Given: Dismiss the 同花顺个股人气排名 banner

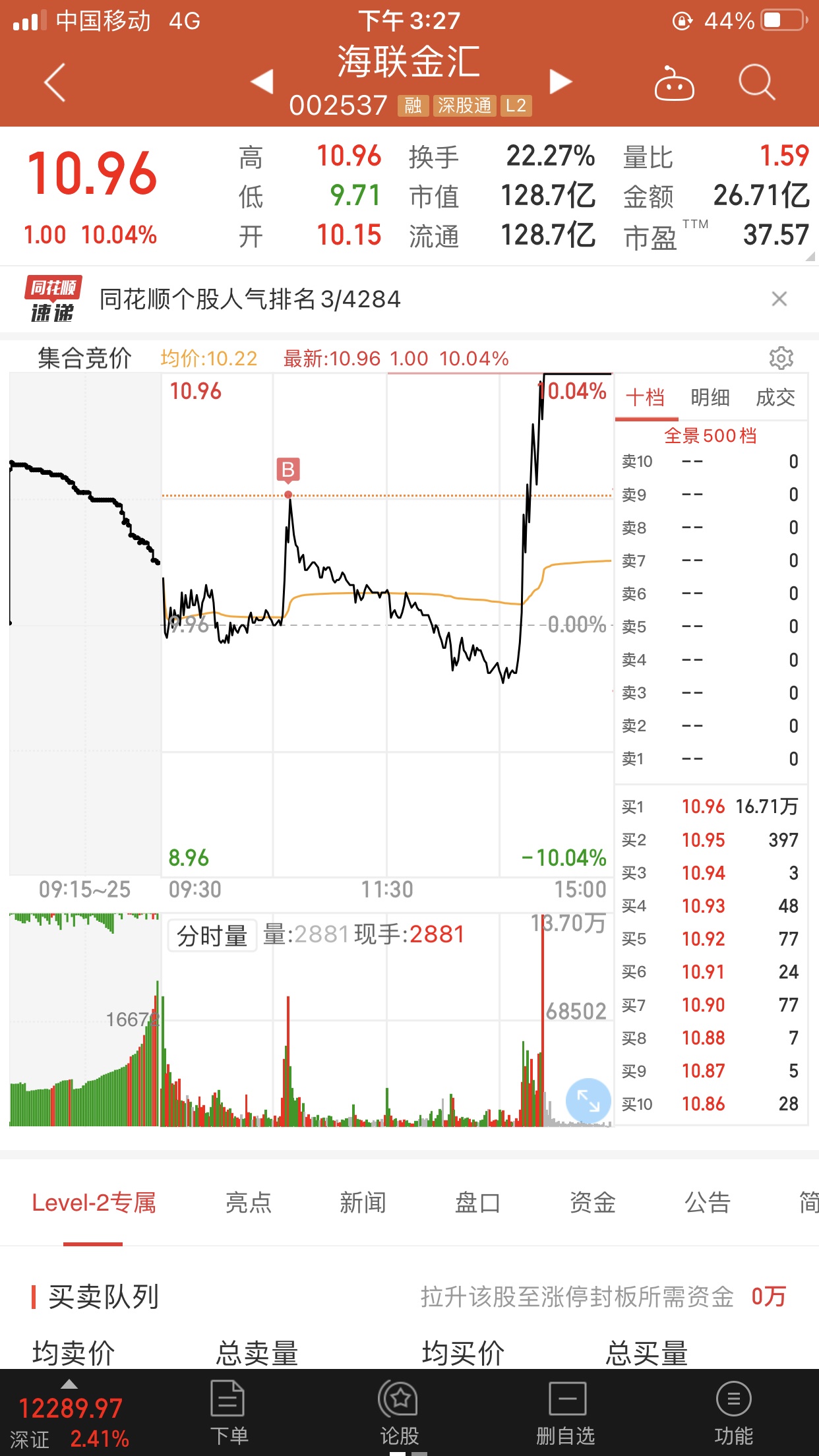Looking at the screenshot, I should click(x=779, y=299).
